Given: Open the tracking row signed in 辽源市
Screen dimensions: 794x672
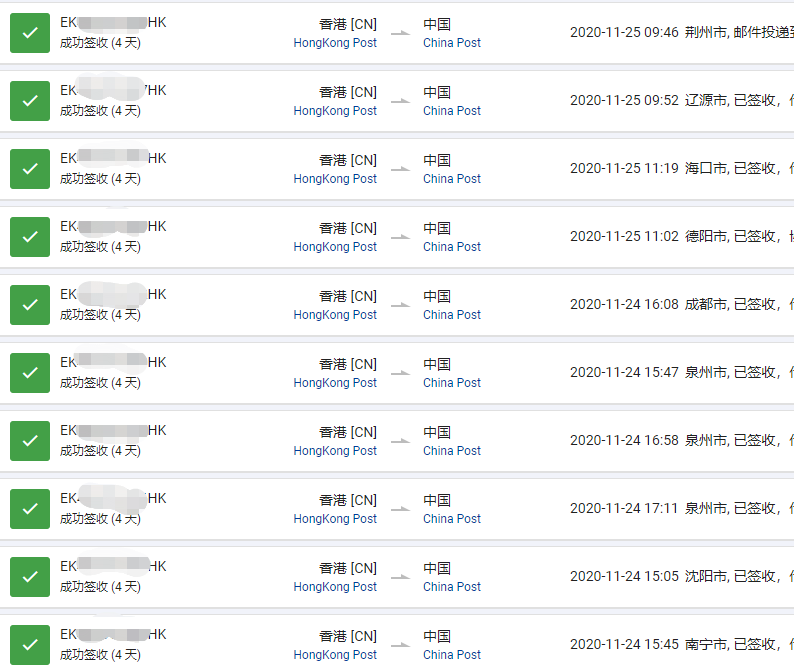Looking at the screenshot, I should pos(680,100).
